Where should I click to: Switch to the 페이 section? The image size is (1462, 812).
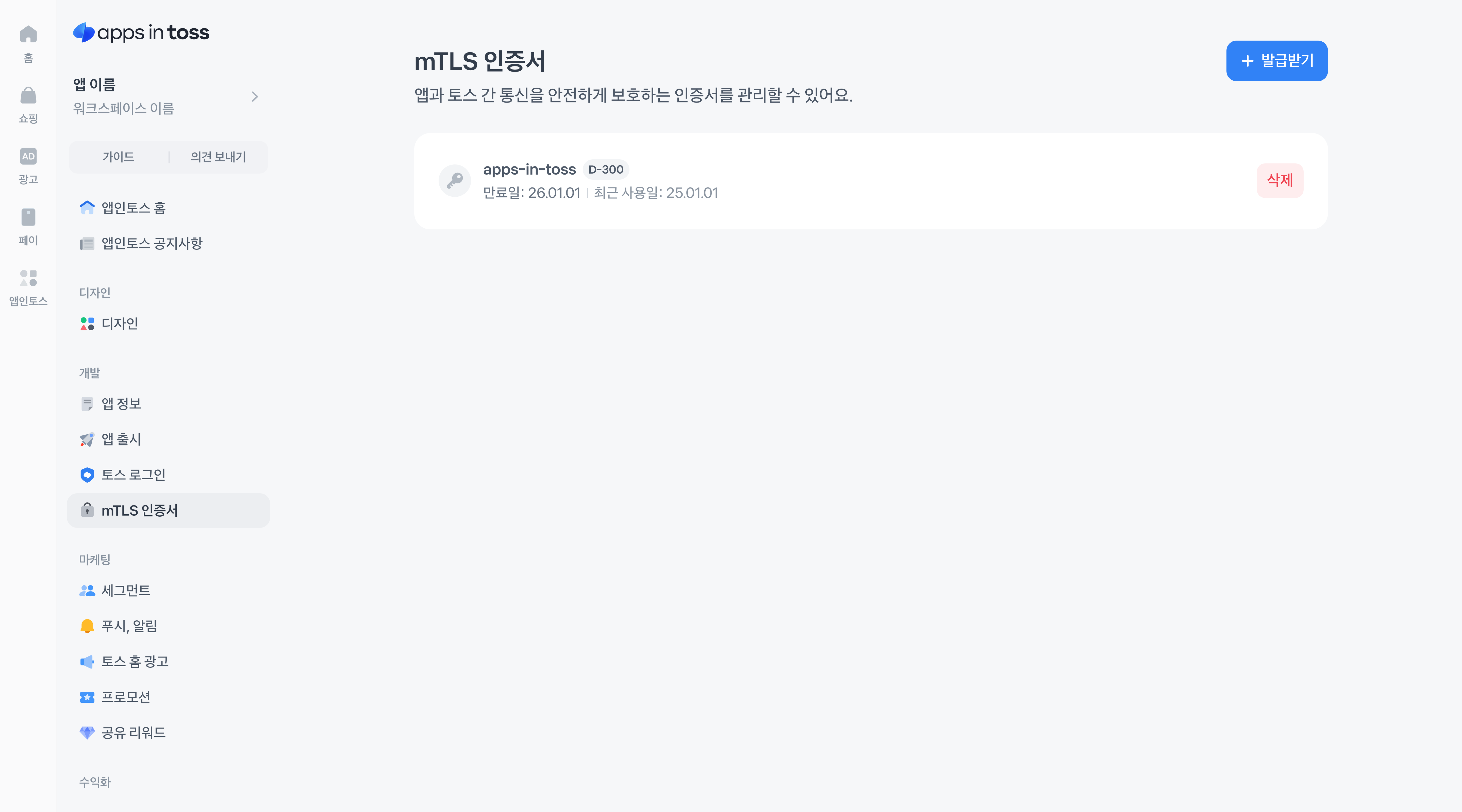28,226
